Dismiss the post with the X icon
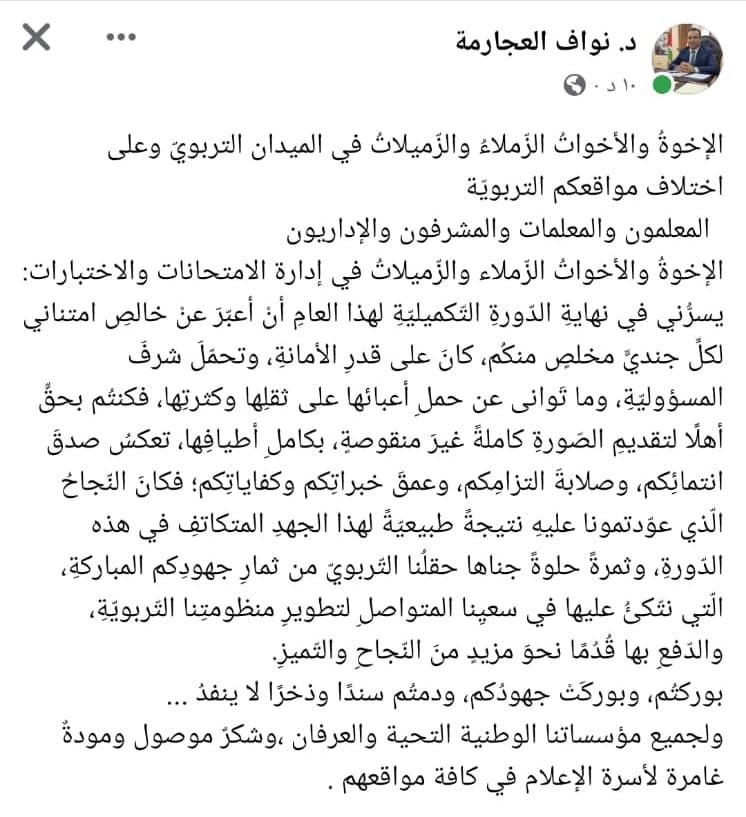 pyautogui.click(x=36, y=39)
